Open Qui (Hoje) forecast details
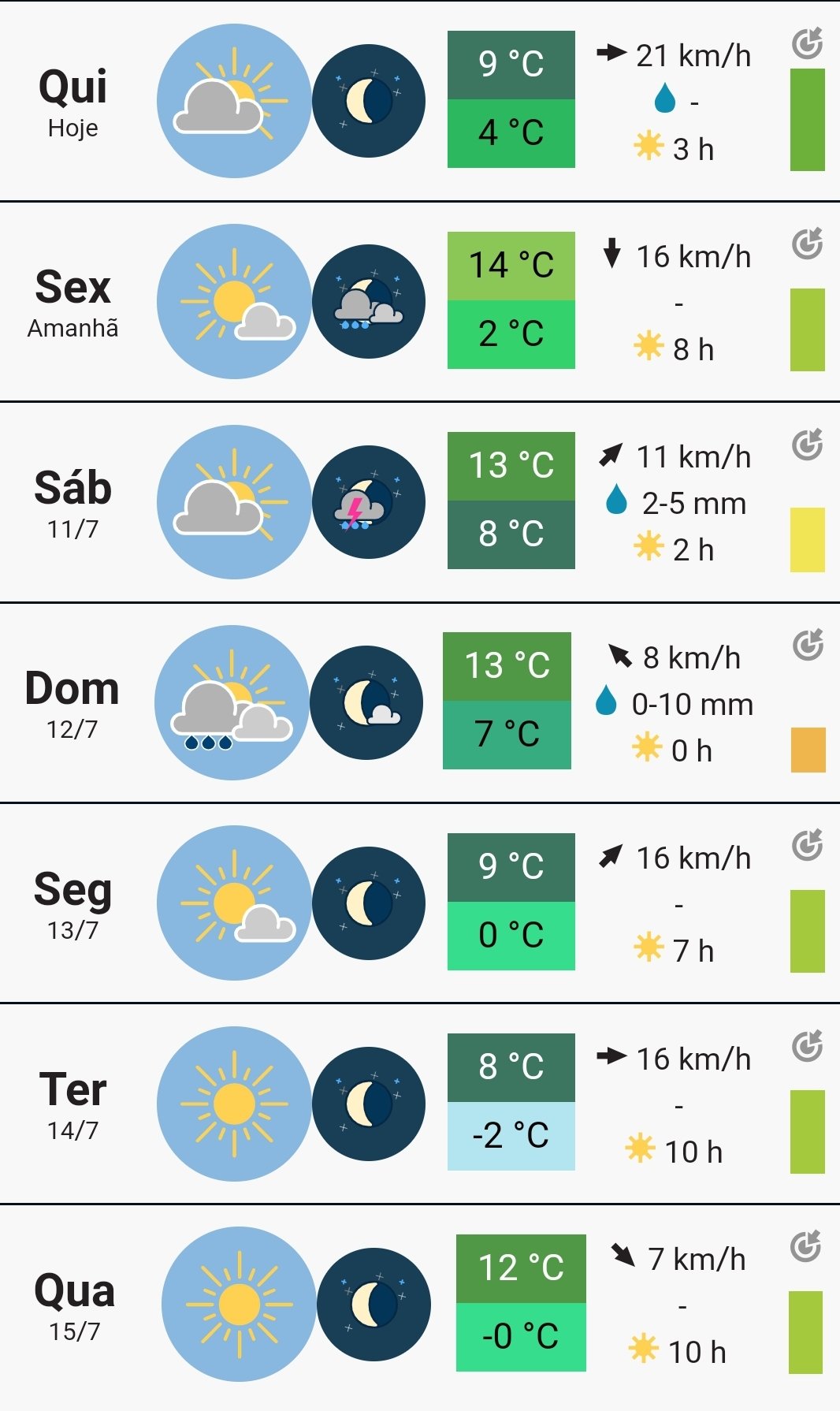The image size is (840, 1411). pyautogui.click(x=420, y=101)
